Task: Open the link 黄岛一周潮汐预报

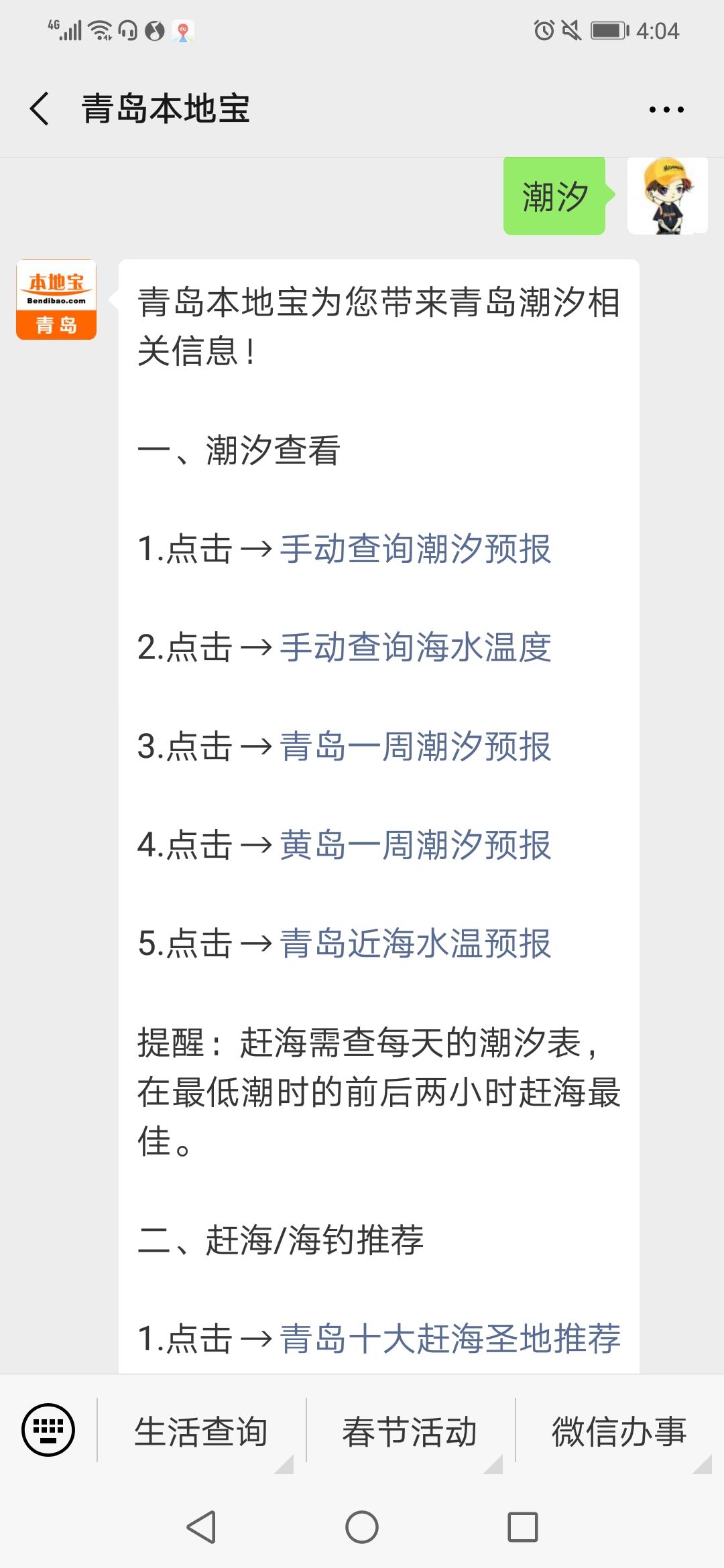Action: [x=416, y=845]
